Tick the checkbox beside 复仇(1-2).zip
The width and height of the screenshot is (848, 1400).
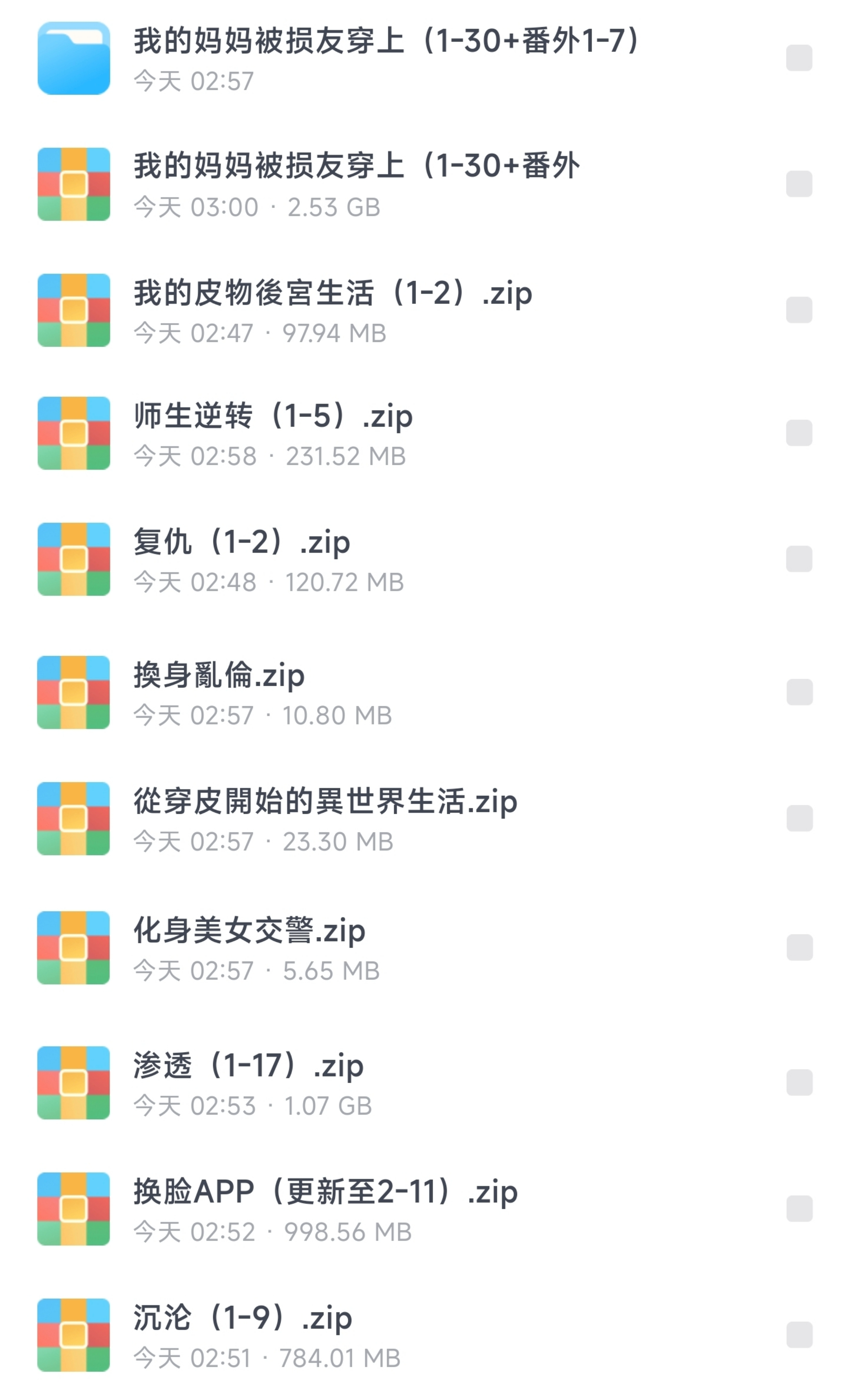pyautogui.click(x=799, y=559)
